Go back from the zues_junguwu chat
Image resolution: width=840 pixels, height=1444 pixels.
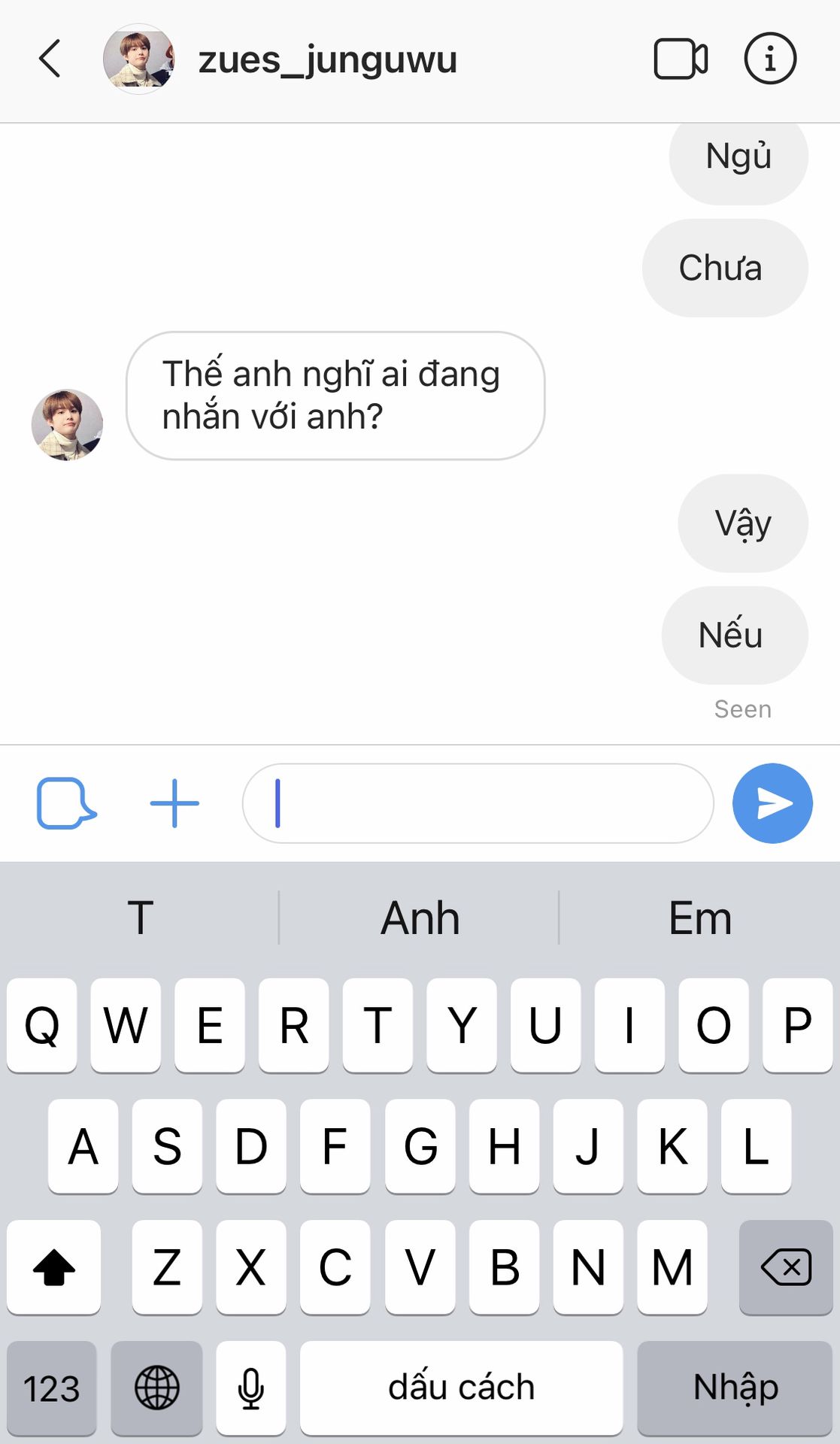50,59
